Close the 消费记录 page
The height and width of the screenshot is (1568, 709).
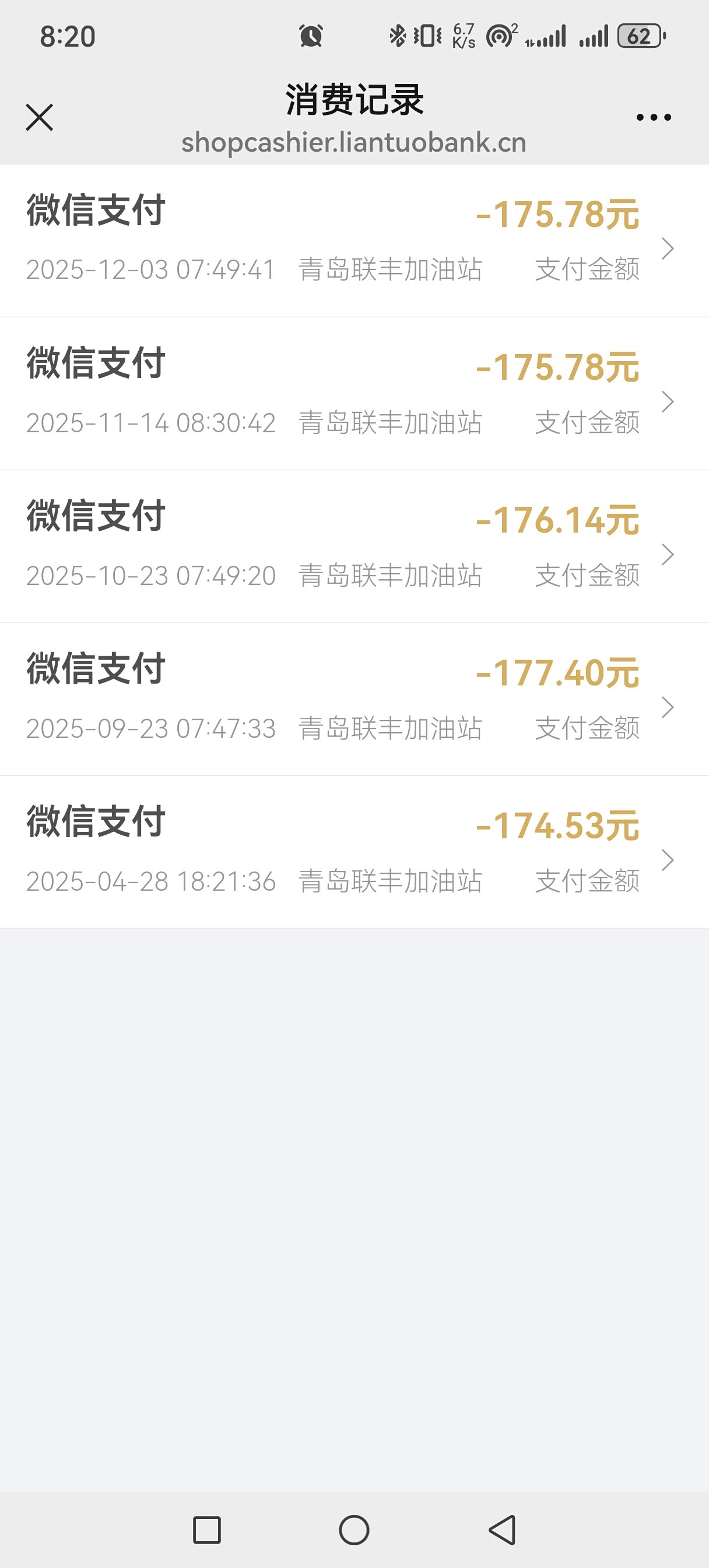click(40, 117)
